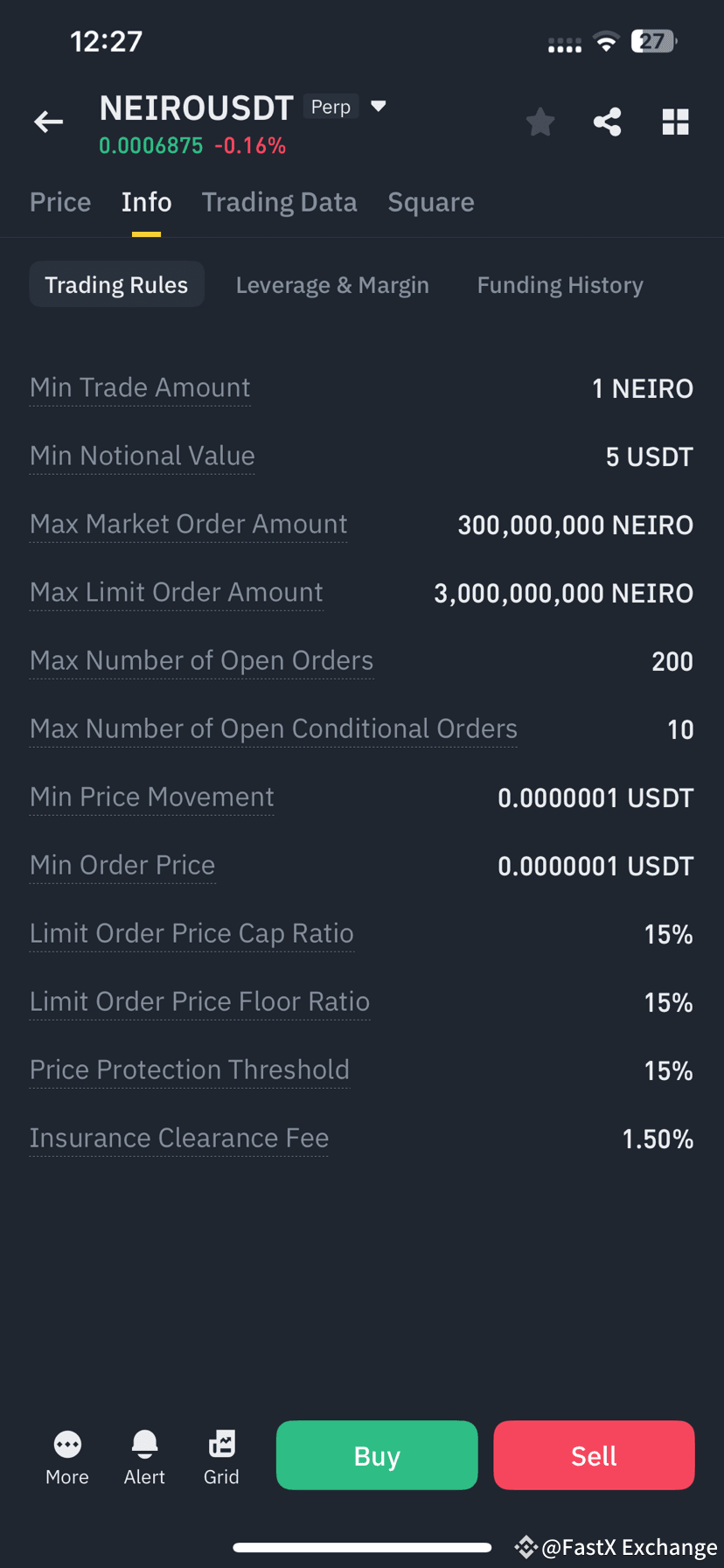724x1568 pixels.
Task: Open Grid trading from the bottom bar
Action: pyautogui.click(x=221, y=1455)
